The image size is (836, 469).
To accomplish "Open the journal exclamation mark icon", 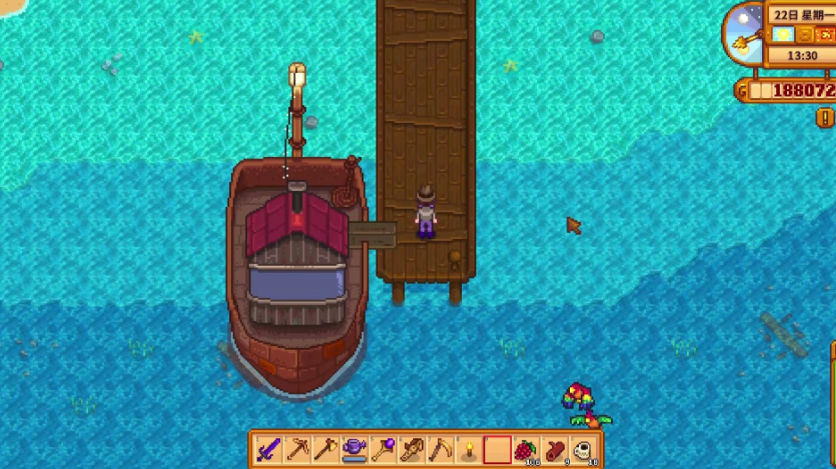I will (826, 117).
